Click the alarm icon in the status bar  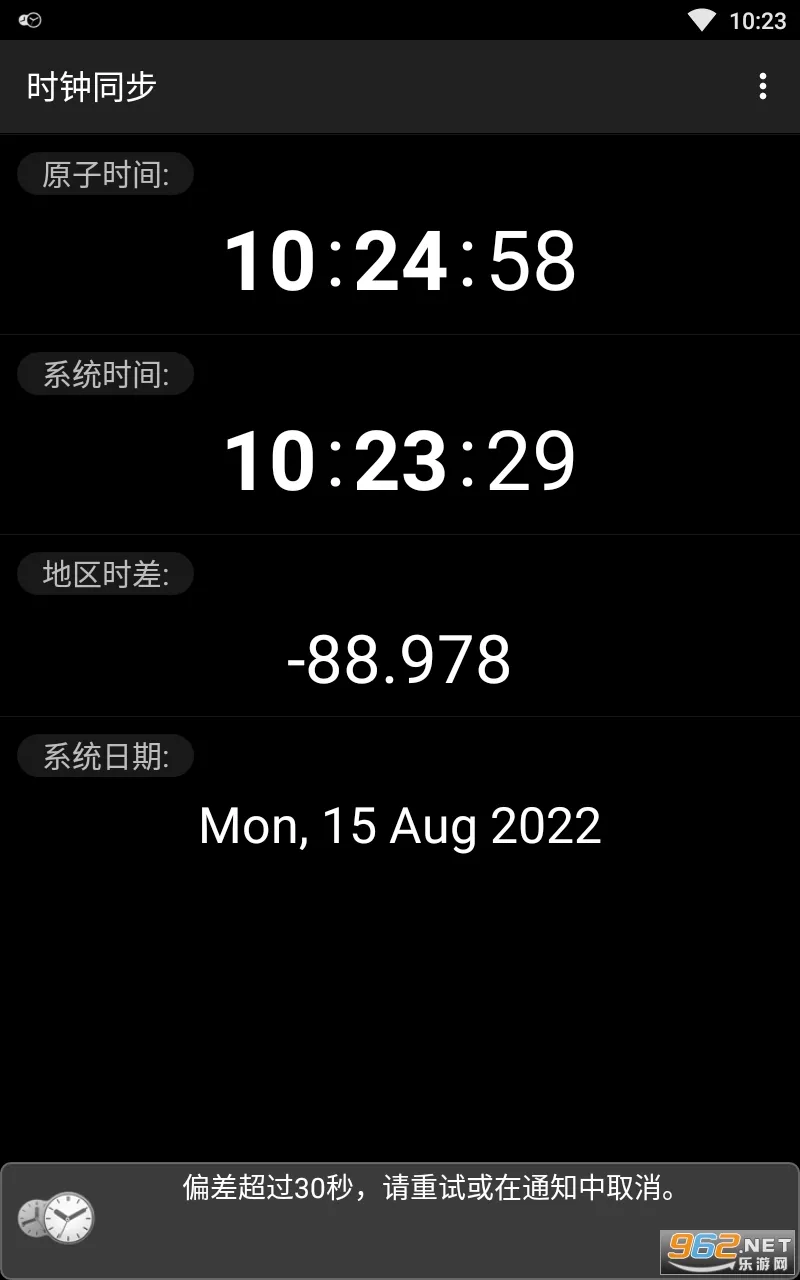(30, 18)
